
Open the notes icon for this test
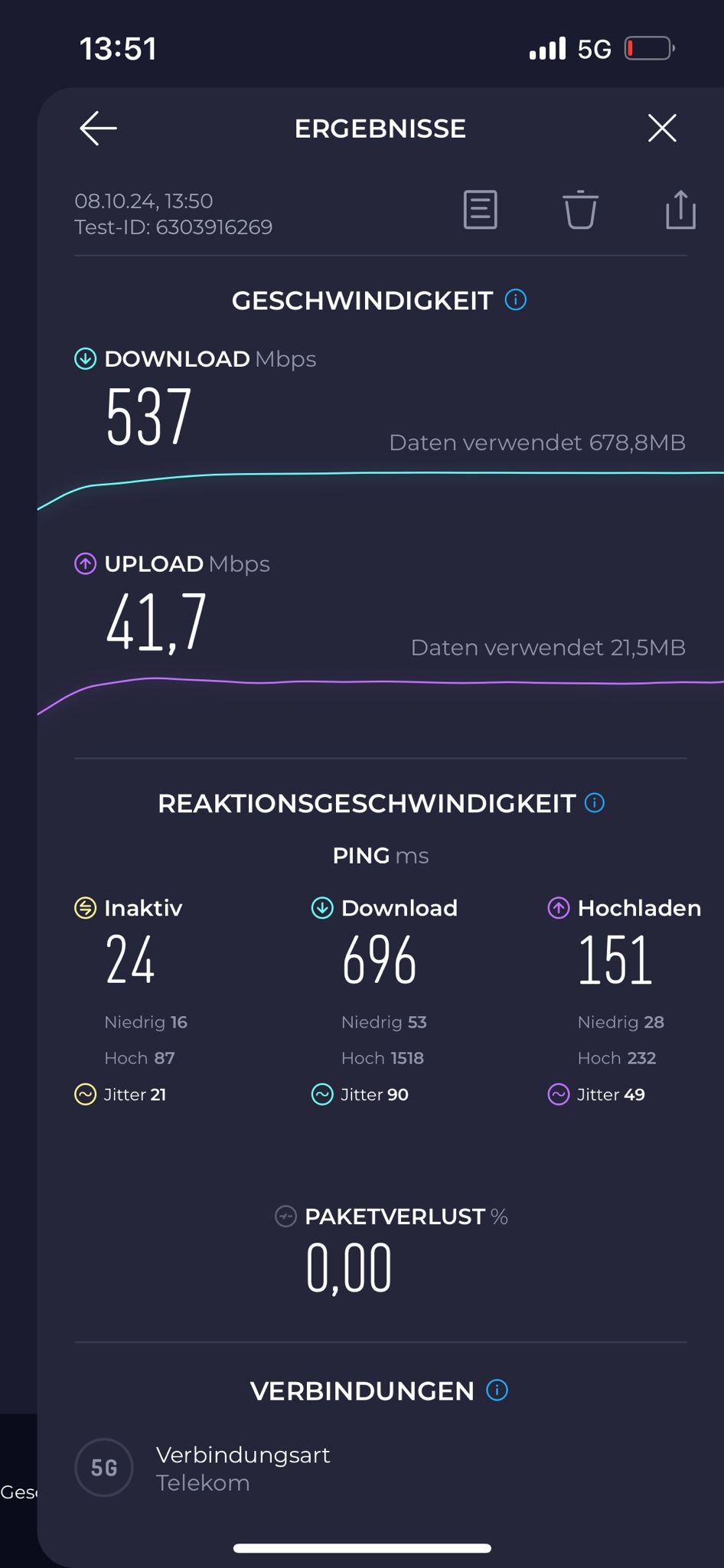tap(481, 210)
